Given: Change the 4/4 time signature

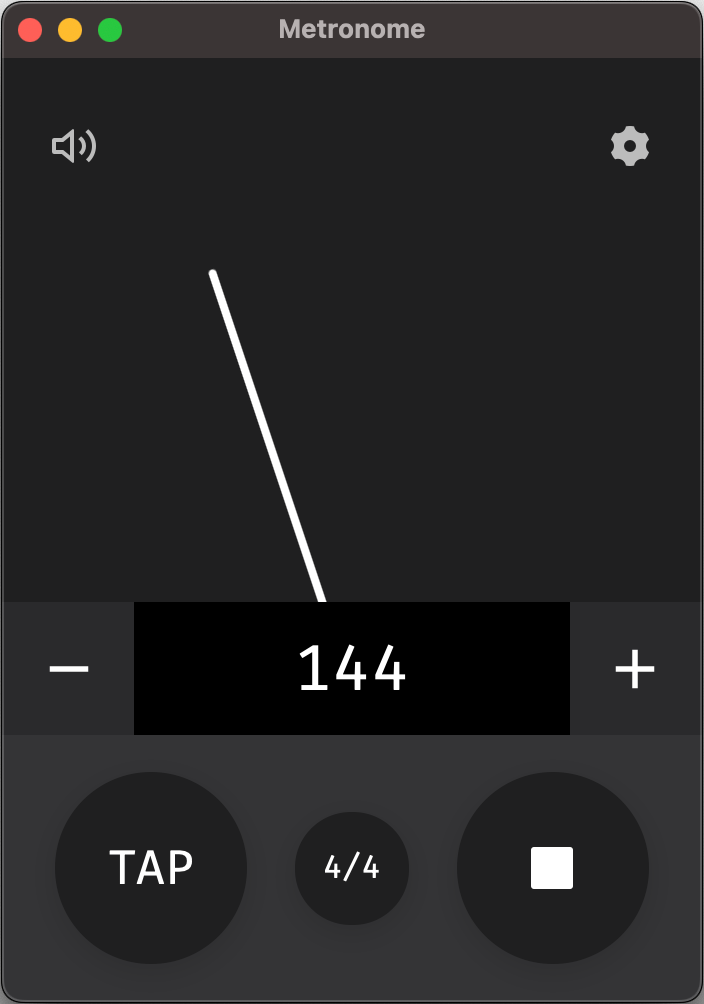Looking at the screenshot, I should click(352, 868).
